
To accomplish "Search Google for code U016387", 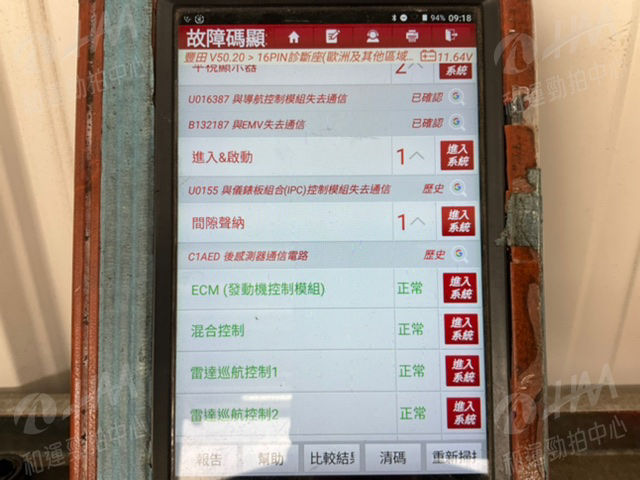I will (x=457, y=97).
